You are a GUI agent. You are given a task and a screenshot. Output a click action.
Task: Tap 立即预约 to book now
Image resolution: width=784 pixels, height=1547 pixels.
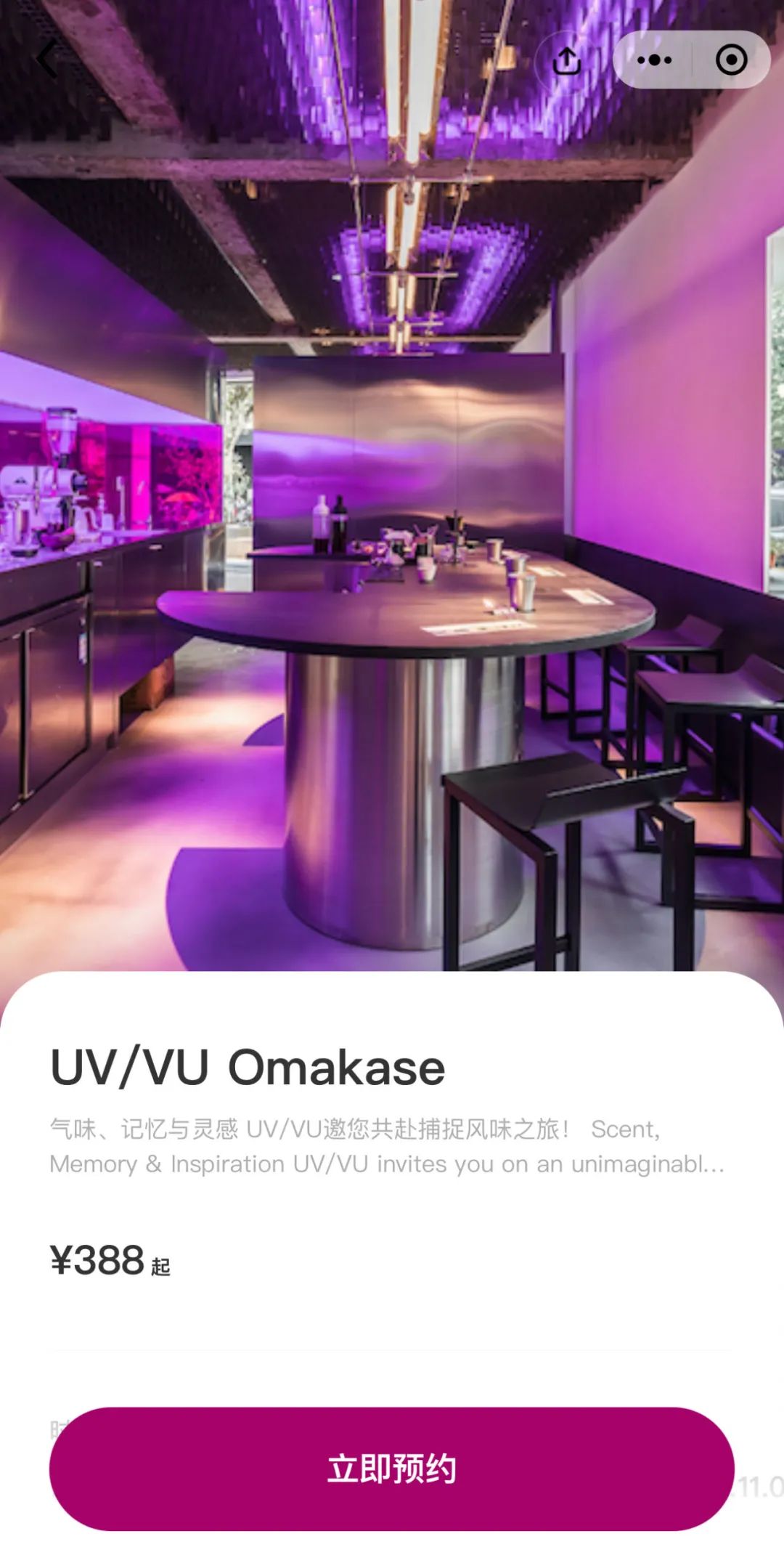click(392, 1469)
